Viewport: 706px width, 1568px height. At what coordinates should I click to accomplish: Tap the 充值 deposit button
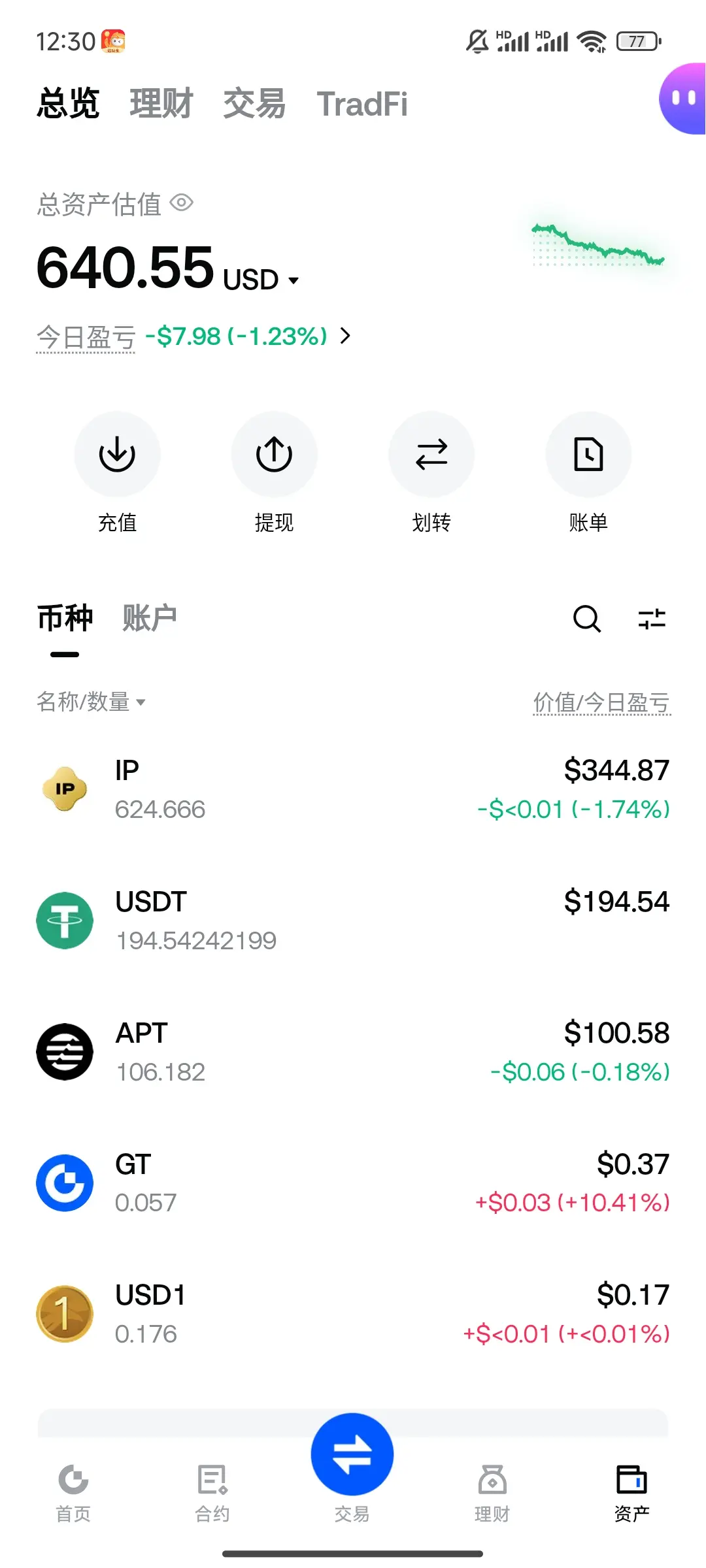pyautogui.click(x=117, y=455)
